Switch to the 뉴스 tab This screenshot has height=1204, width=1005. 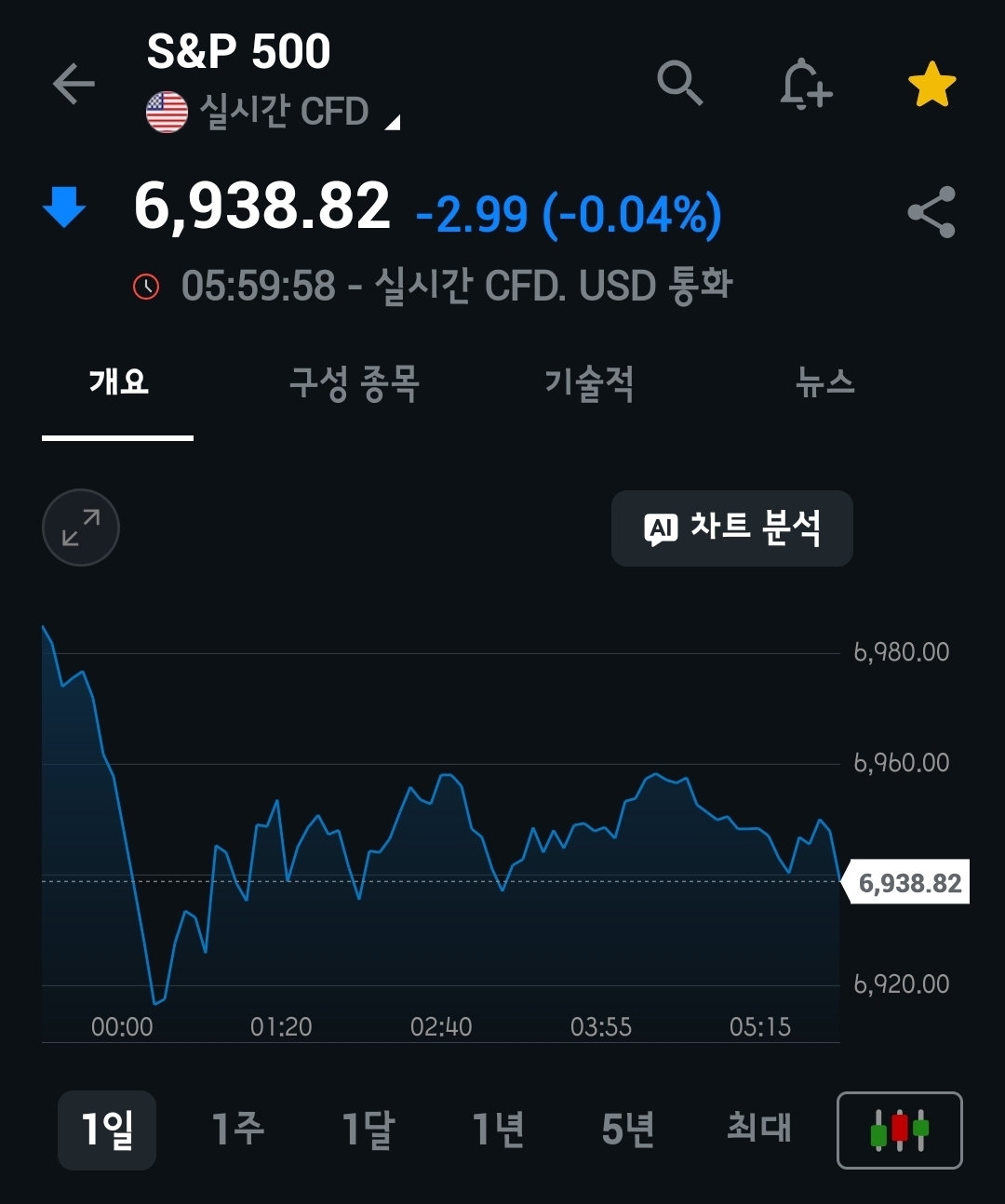(824, 383)
